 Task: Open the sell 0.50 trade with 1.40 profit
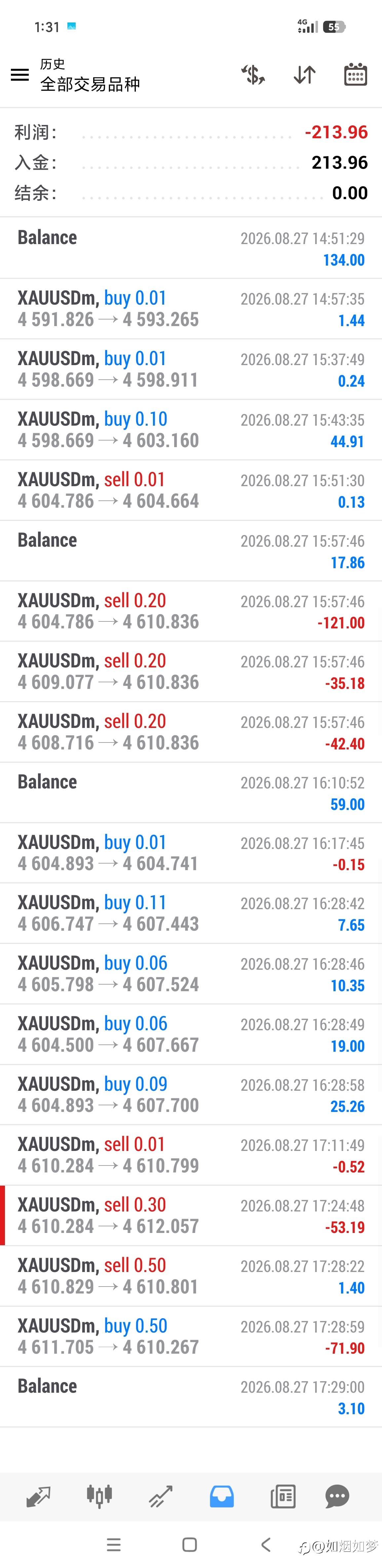[x=191, y=1276]
